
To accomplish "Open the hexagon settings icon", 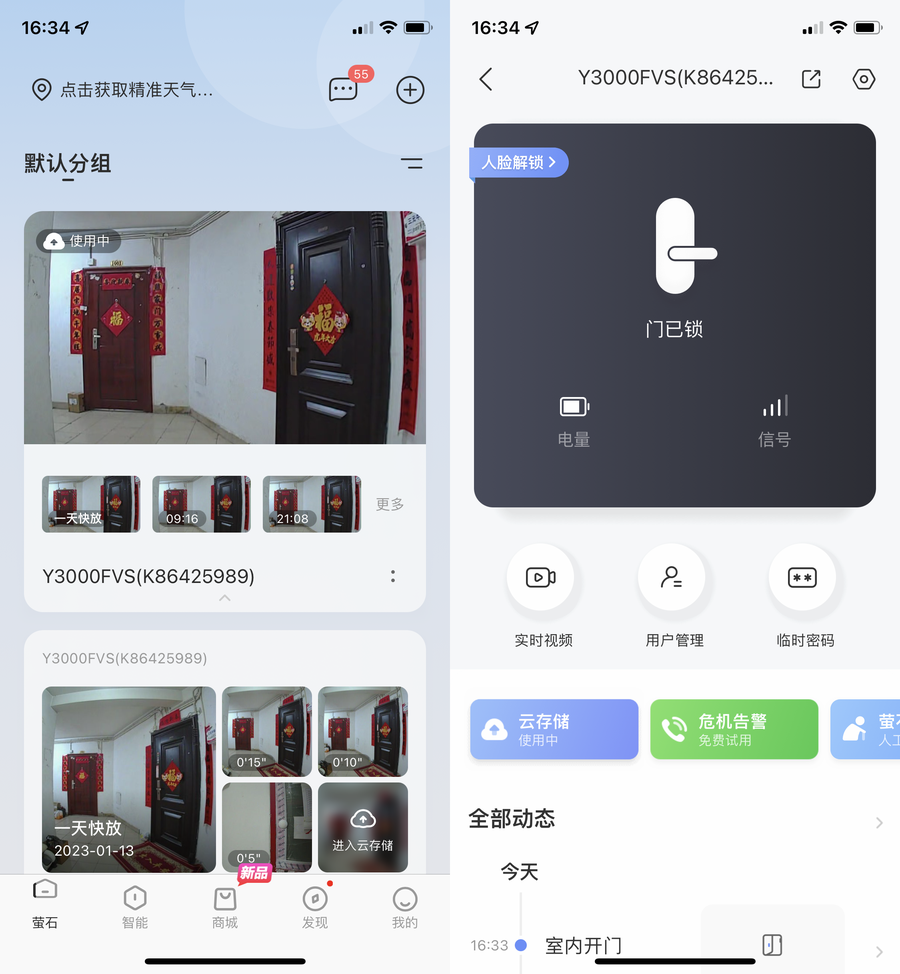I will coord(864,79).
